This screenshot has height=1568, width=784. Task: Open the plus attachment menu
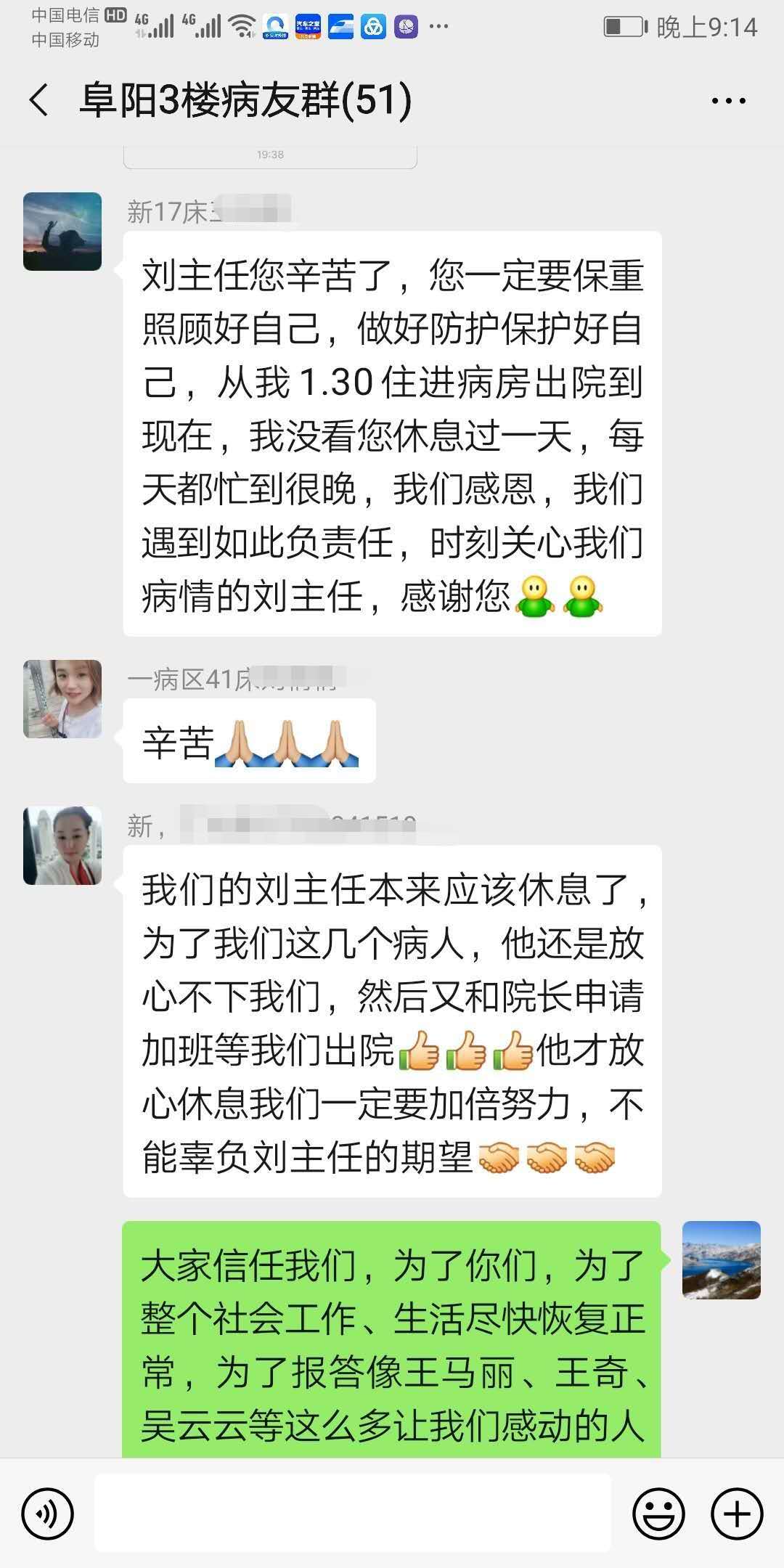(x=737, y=1514)
